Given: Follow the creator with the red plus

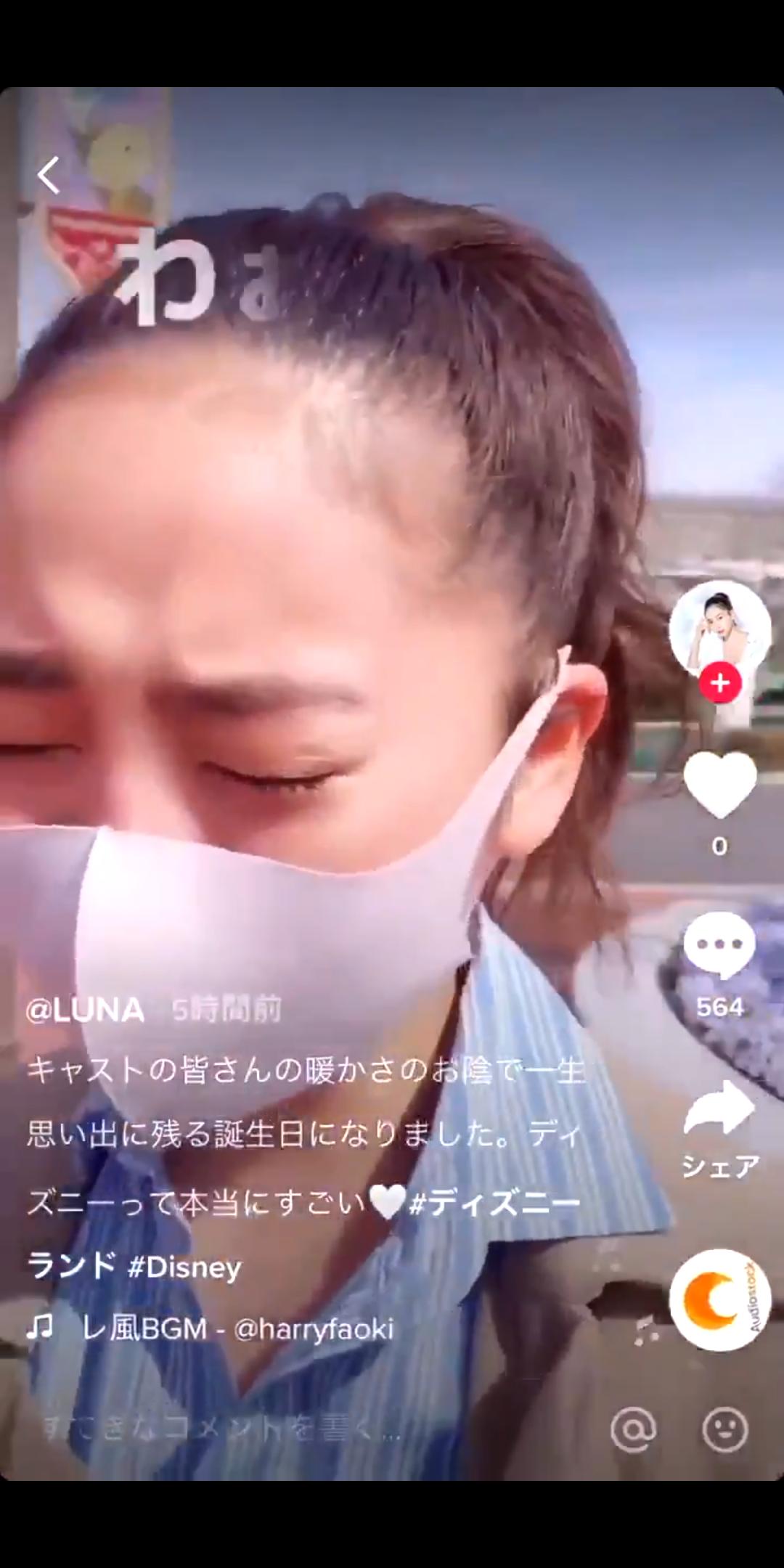Looking at the screenshot, I should (720, 683).
